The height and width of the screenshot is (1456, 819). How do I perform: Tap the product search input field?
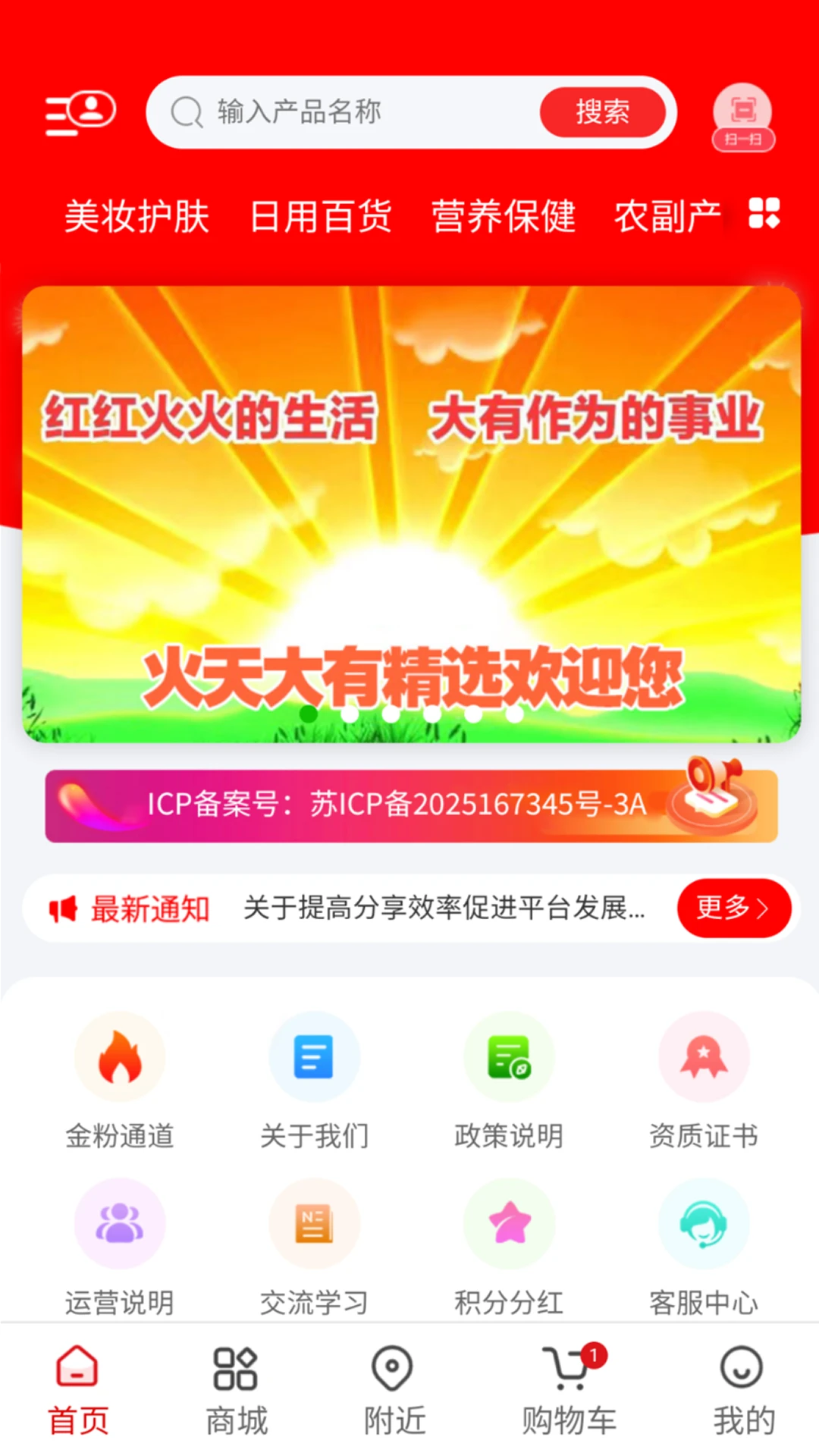tap(356, 111)
